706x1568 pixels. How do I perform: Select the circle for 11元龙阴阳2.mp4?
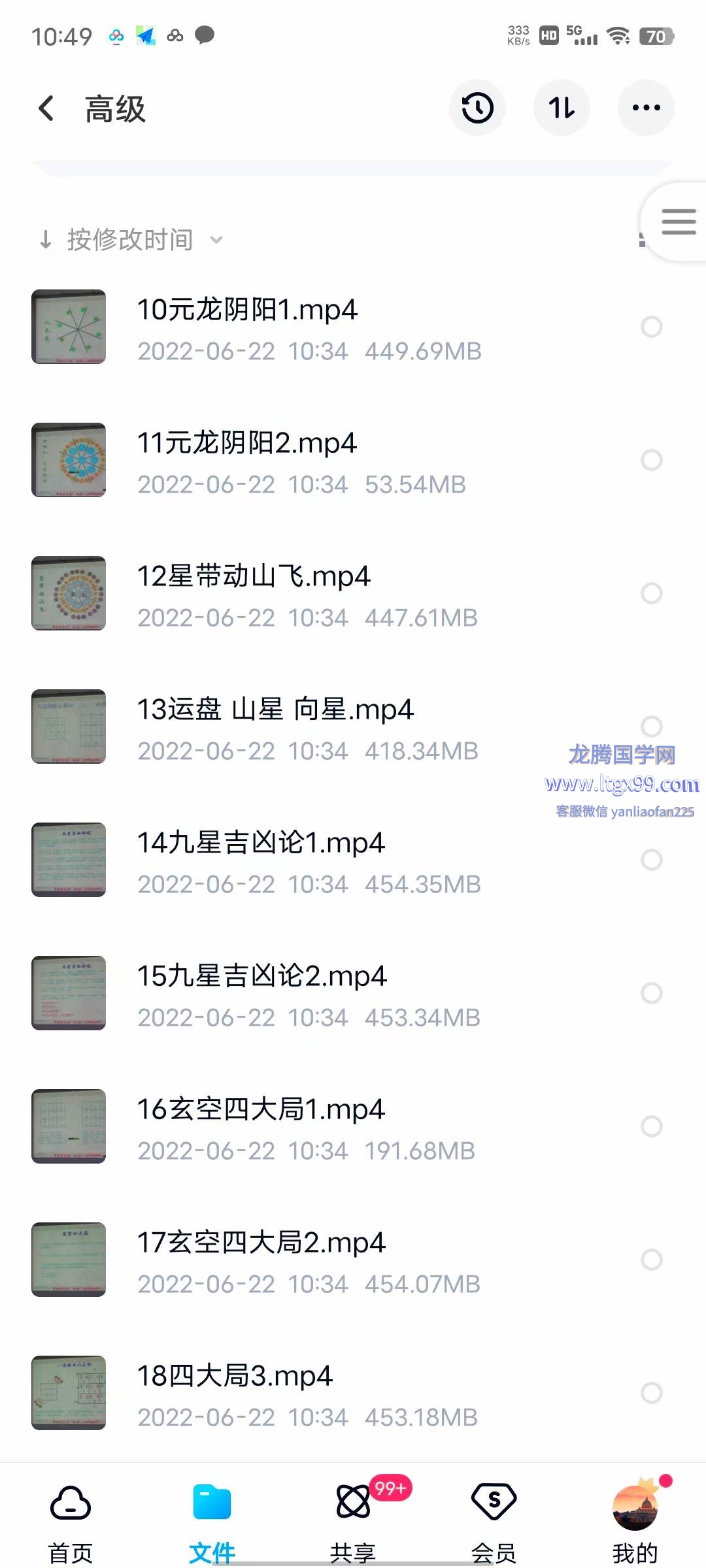pos(652,460)
